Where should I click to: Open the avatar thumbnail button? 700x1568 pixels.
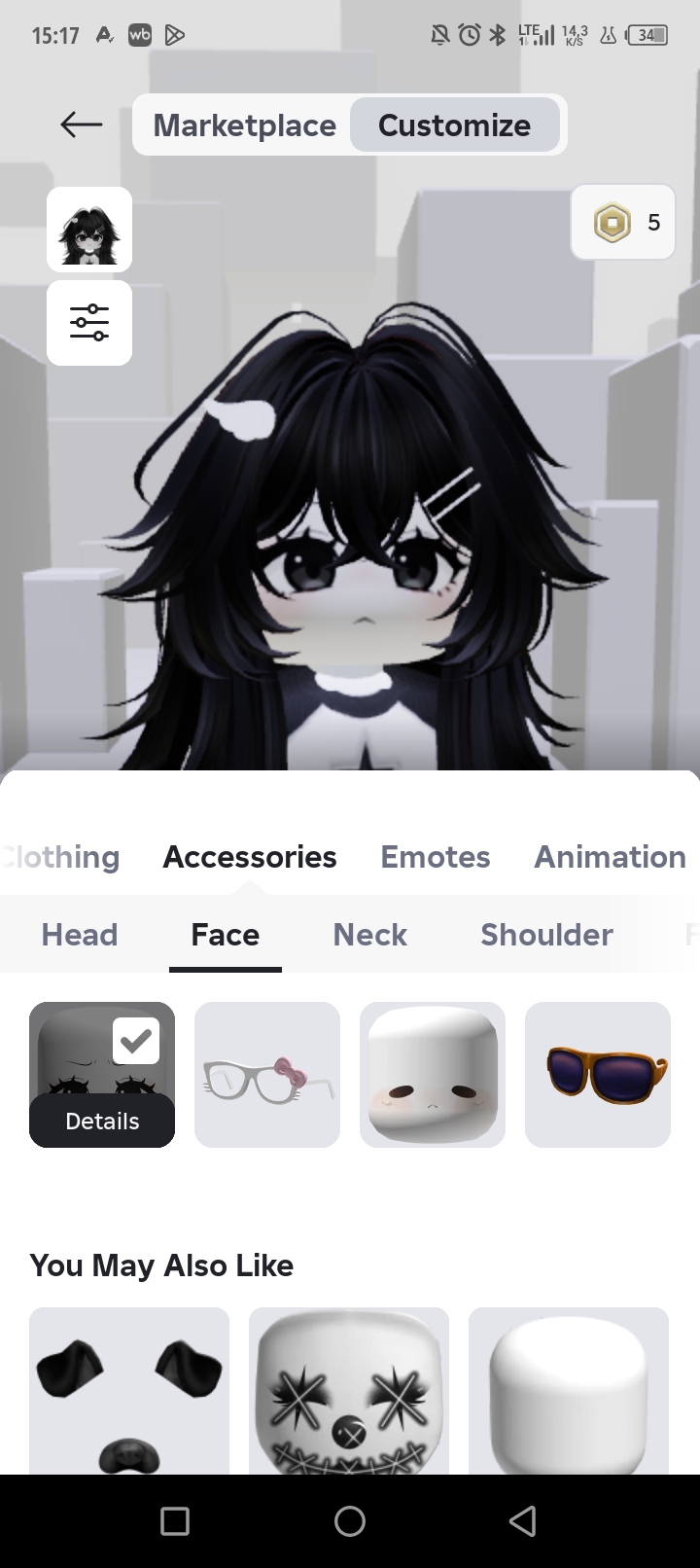point(89,230)
